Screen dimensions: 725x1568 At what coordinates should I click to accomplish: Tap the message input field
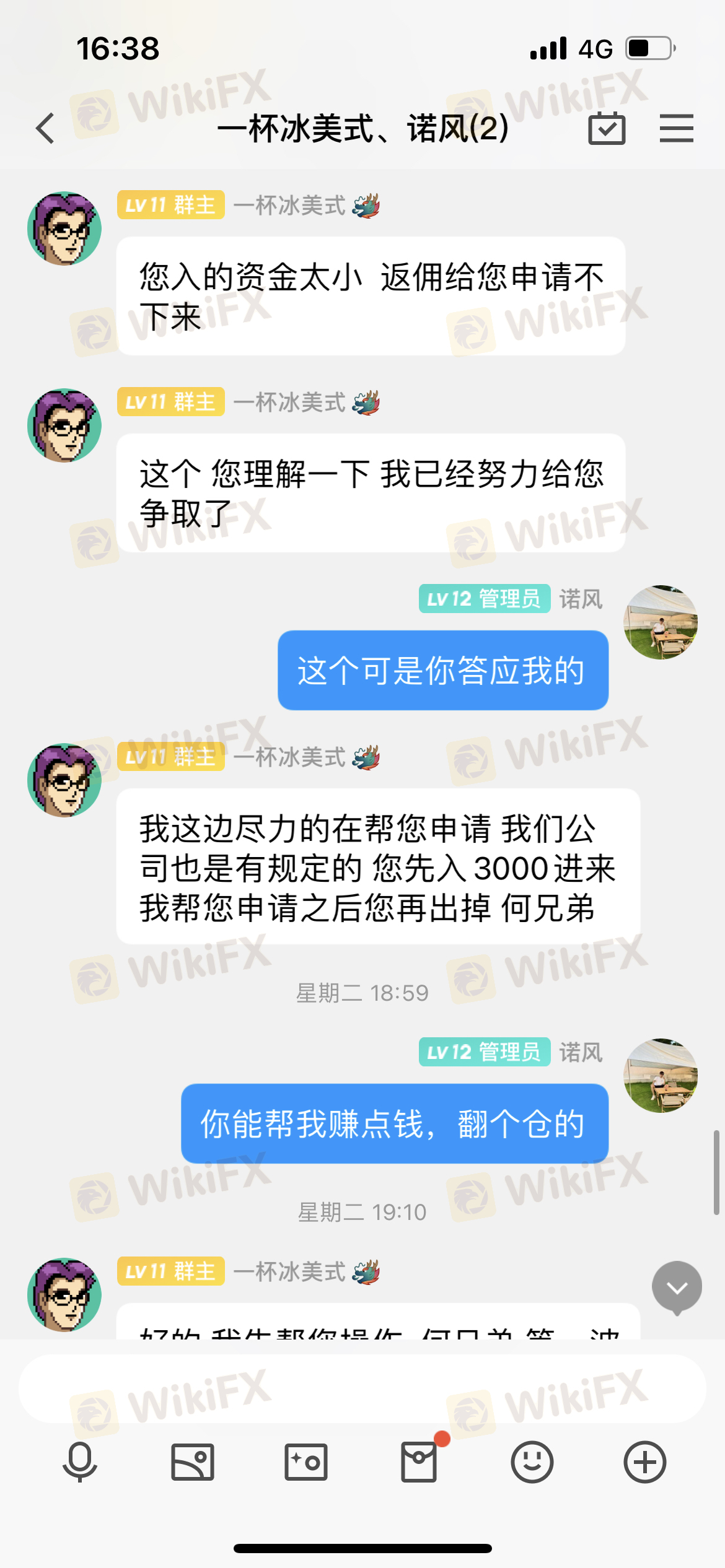(362, 1388)
